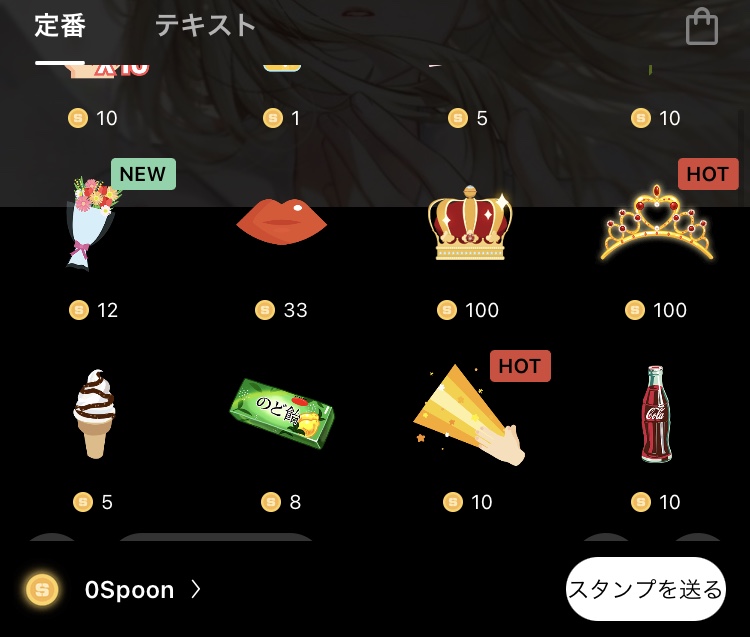
Task: Select the HOT tiara sticker
Action: (x=657, y=224)
